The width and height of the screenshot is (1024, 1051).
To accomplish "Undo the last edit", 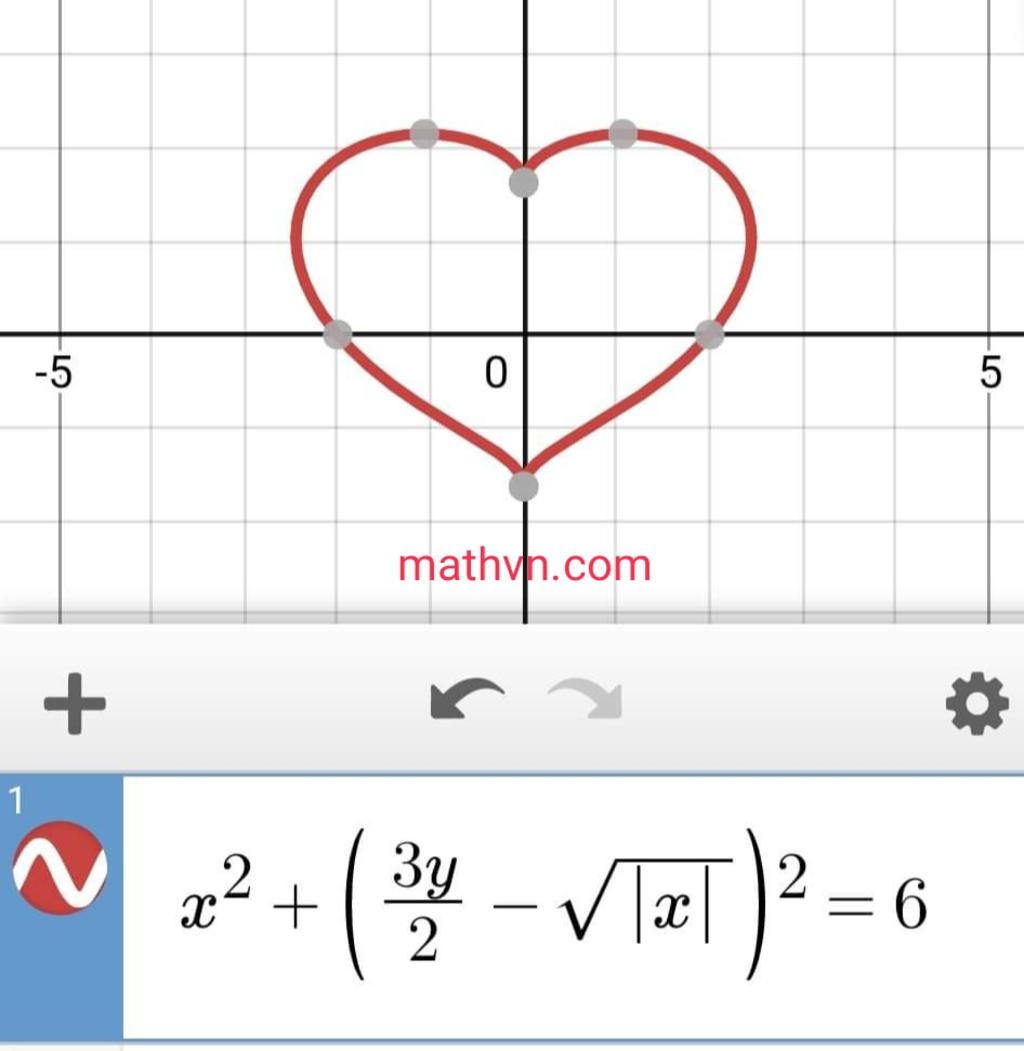I will coord(467,700).
